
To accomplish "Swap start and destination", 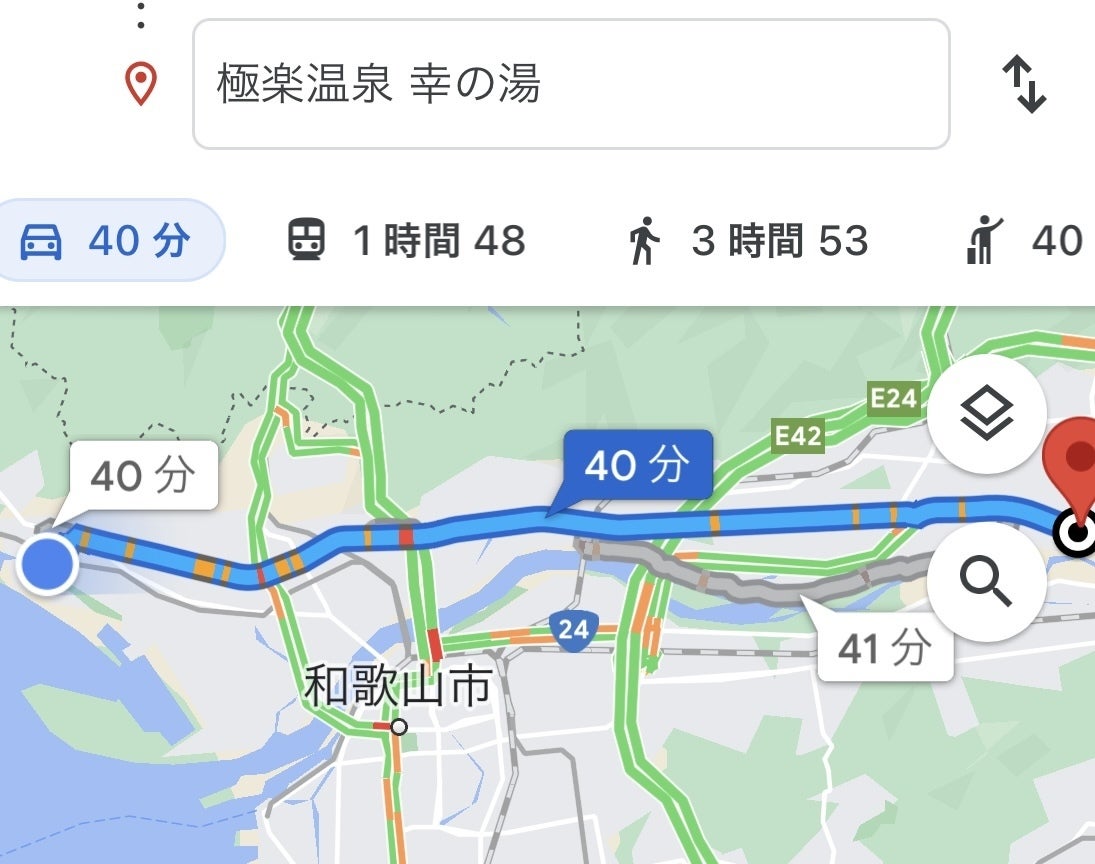I will click(x=1025, y=84).
